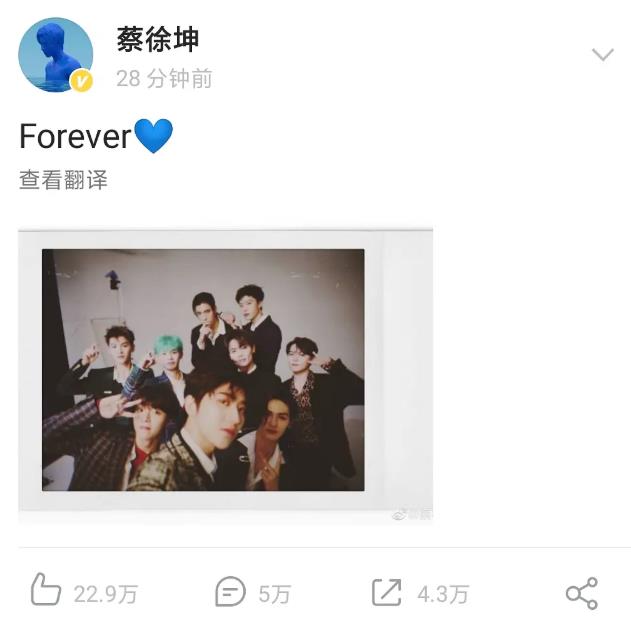
Task: Expand the post options chevron
Action: 602,55
